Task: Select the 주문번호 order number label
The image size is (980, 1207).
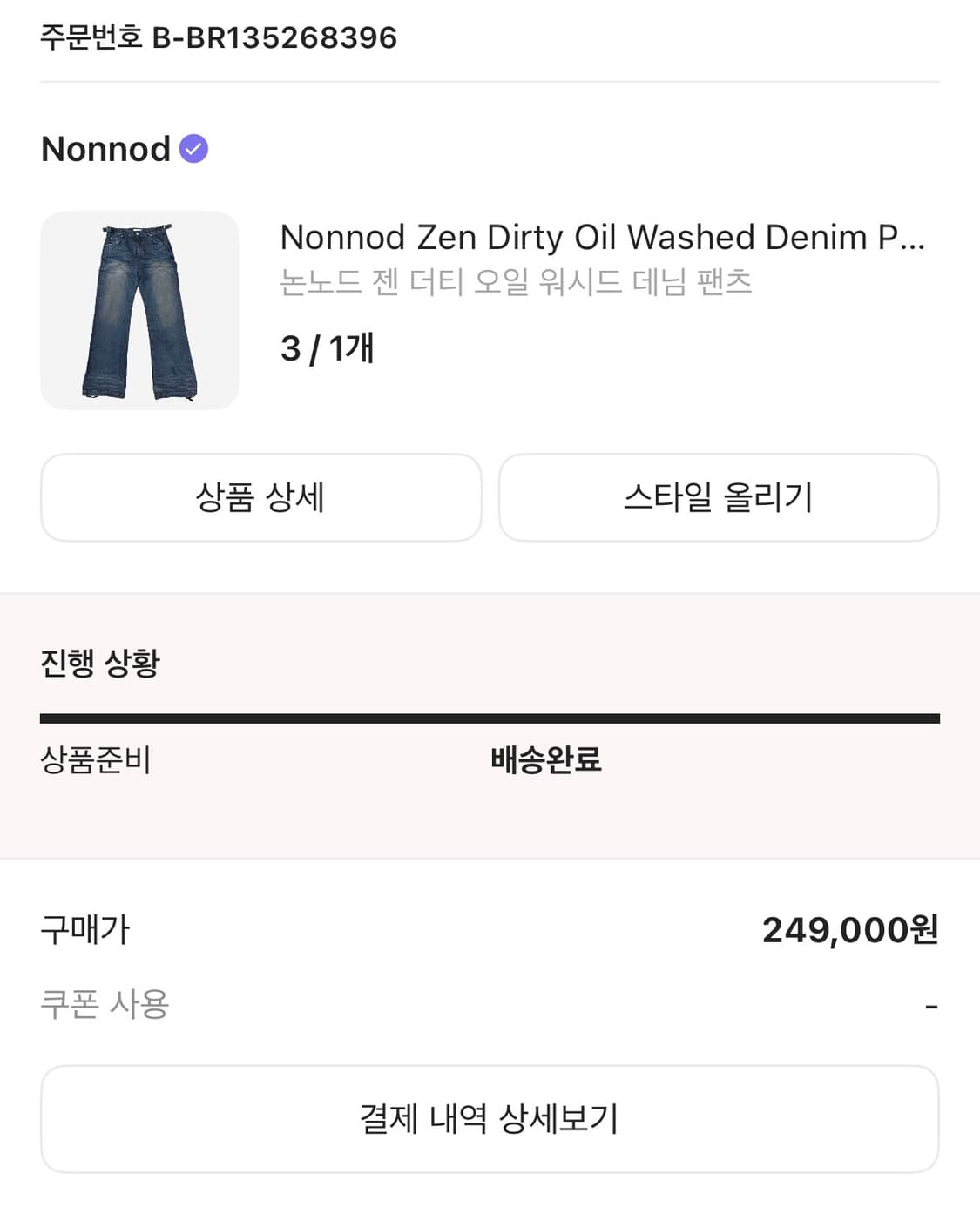Action: pos(88,38)
